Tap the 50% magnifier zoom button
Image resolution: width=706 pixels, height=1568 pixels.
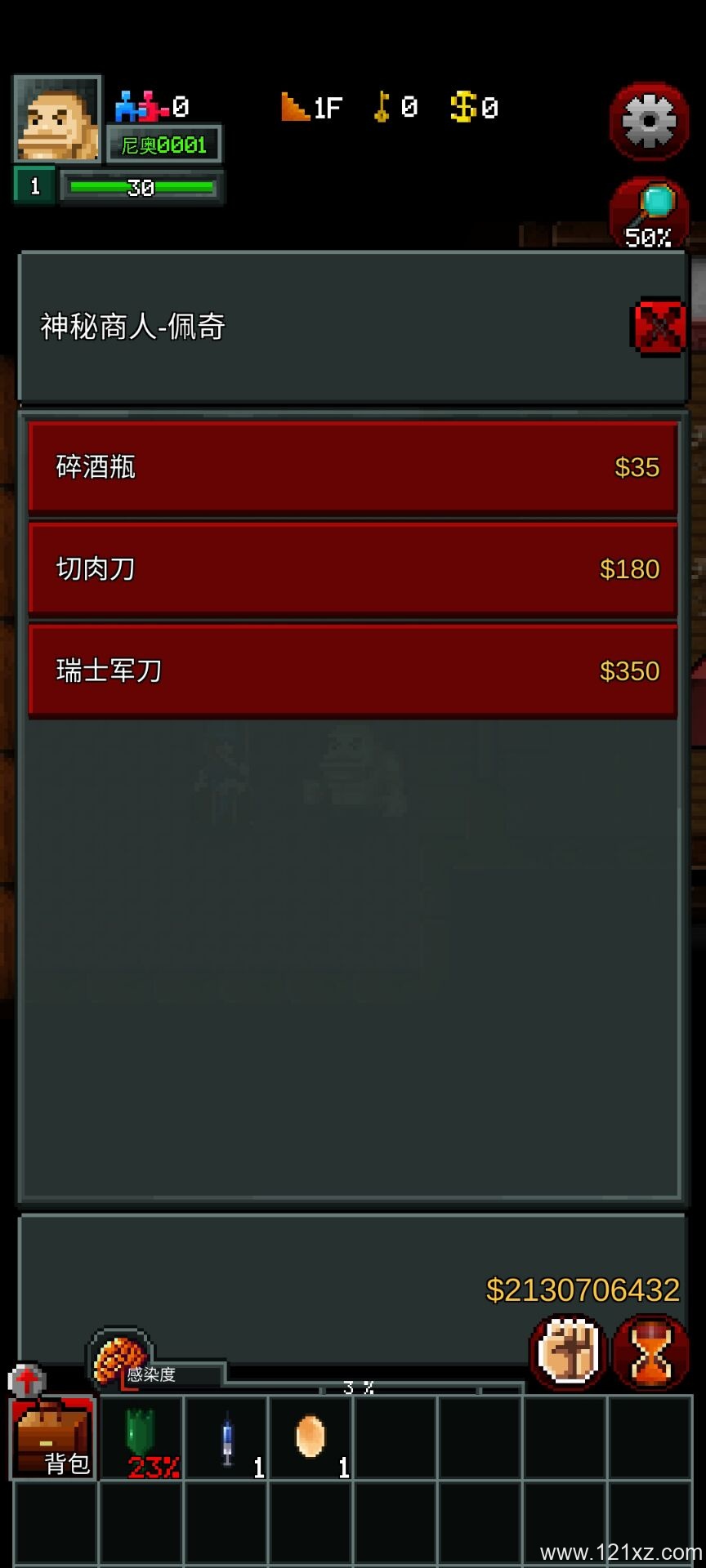coord(649,212)
